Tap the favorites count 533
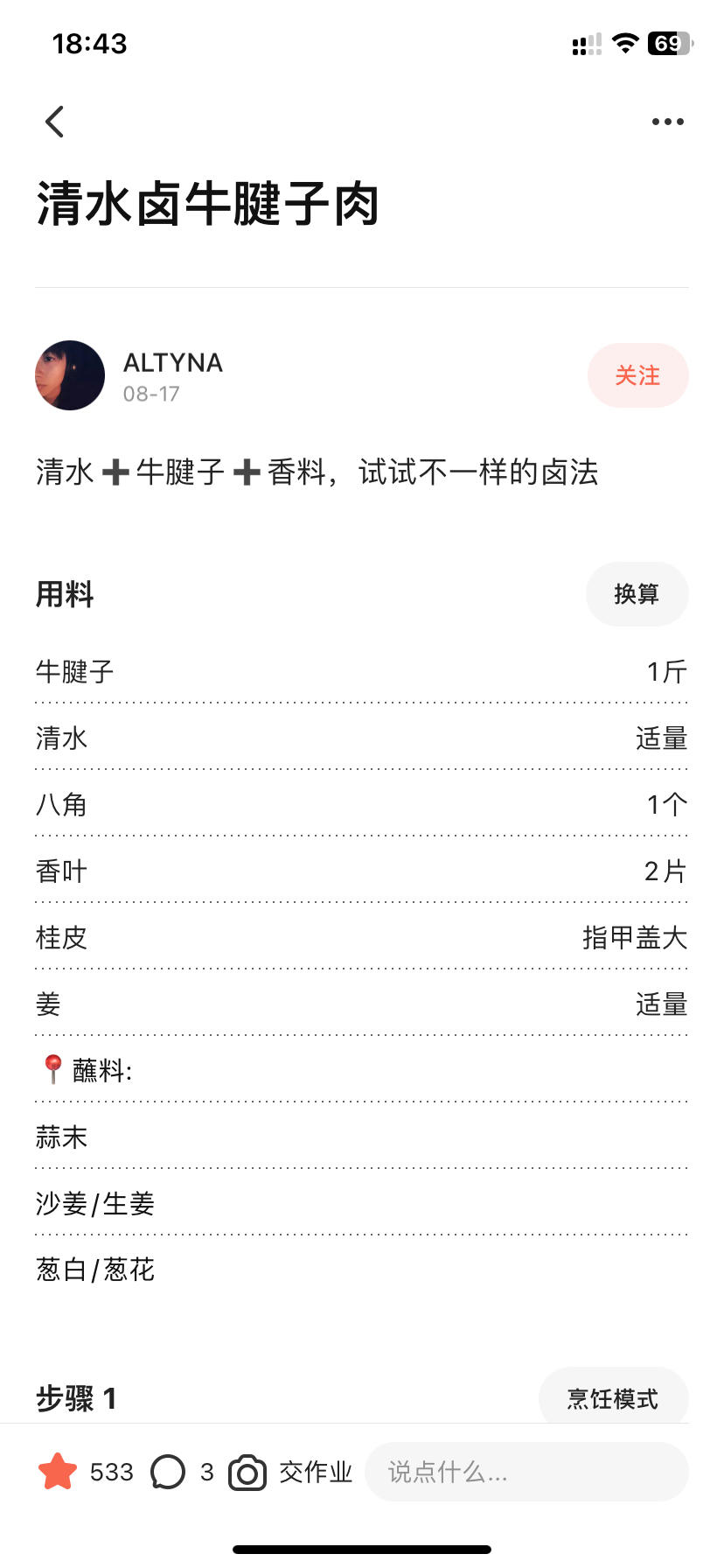Viewport: 724px width, 1568px height. click(112, 1472)
